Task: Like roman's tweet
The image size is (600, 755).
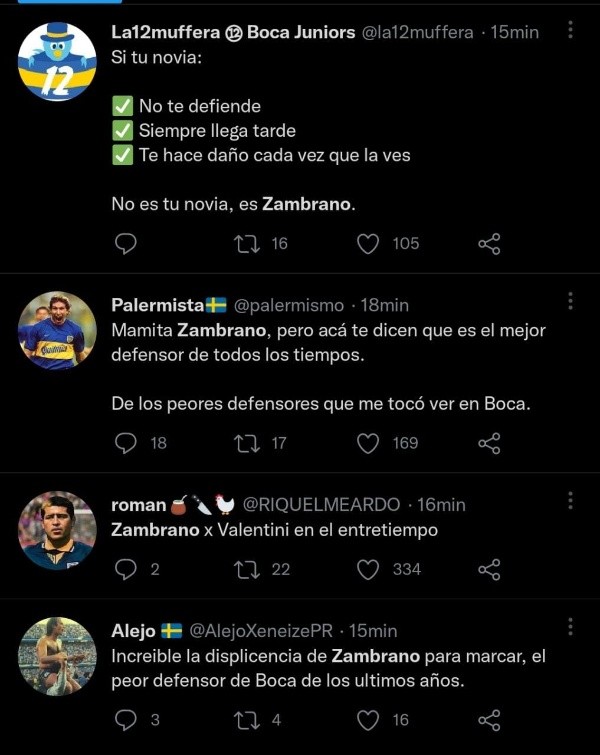Action: point(369,569)
